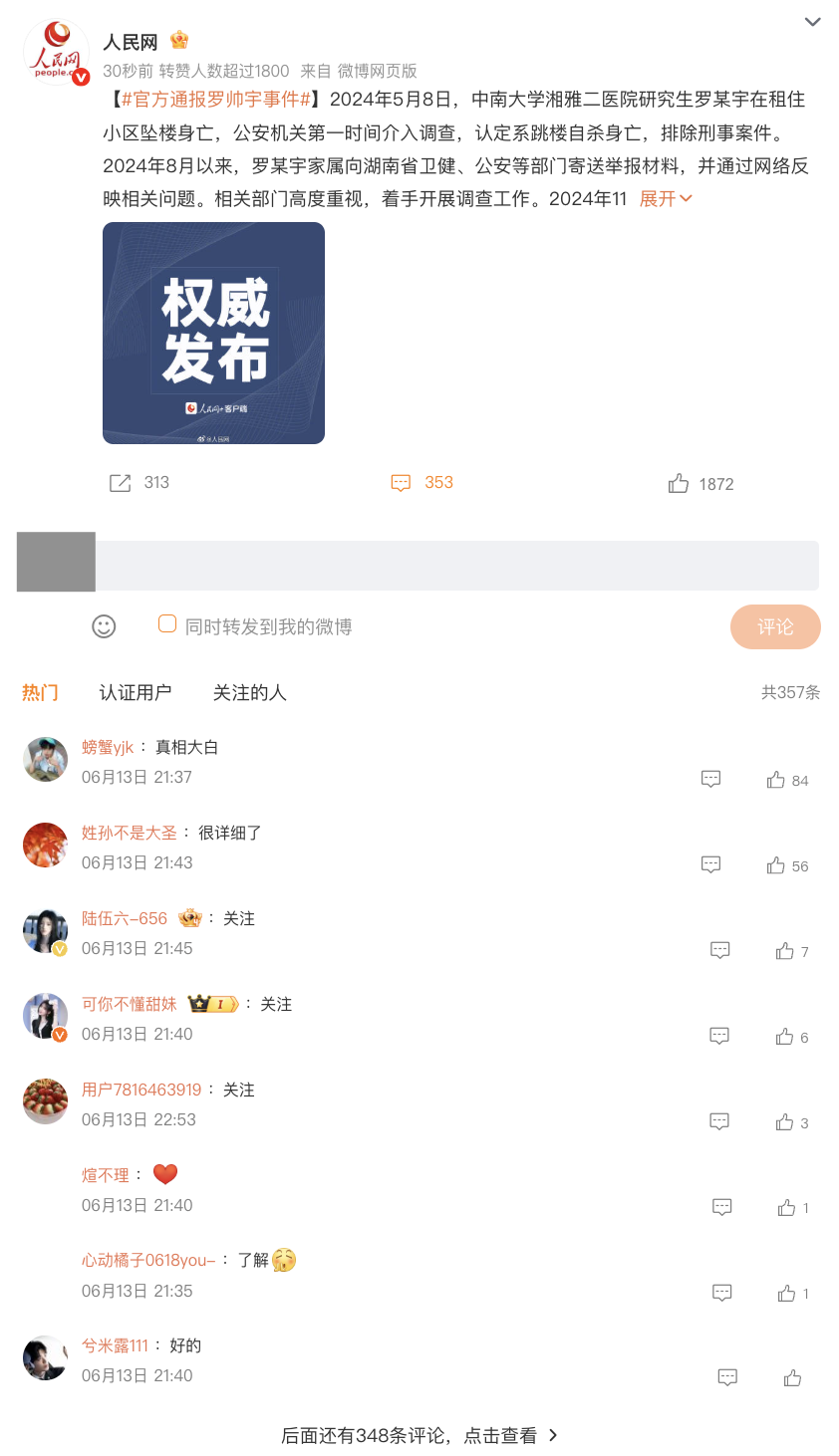
Task: Check 同时转发到我的微博 box
Action: click(167, 624)
